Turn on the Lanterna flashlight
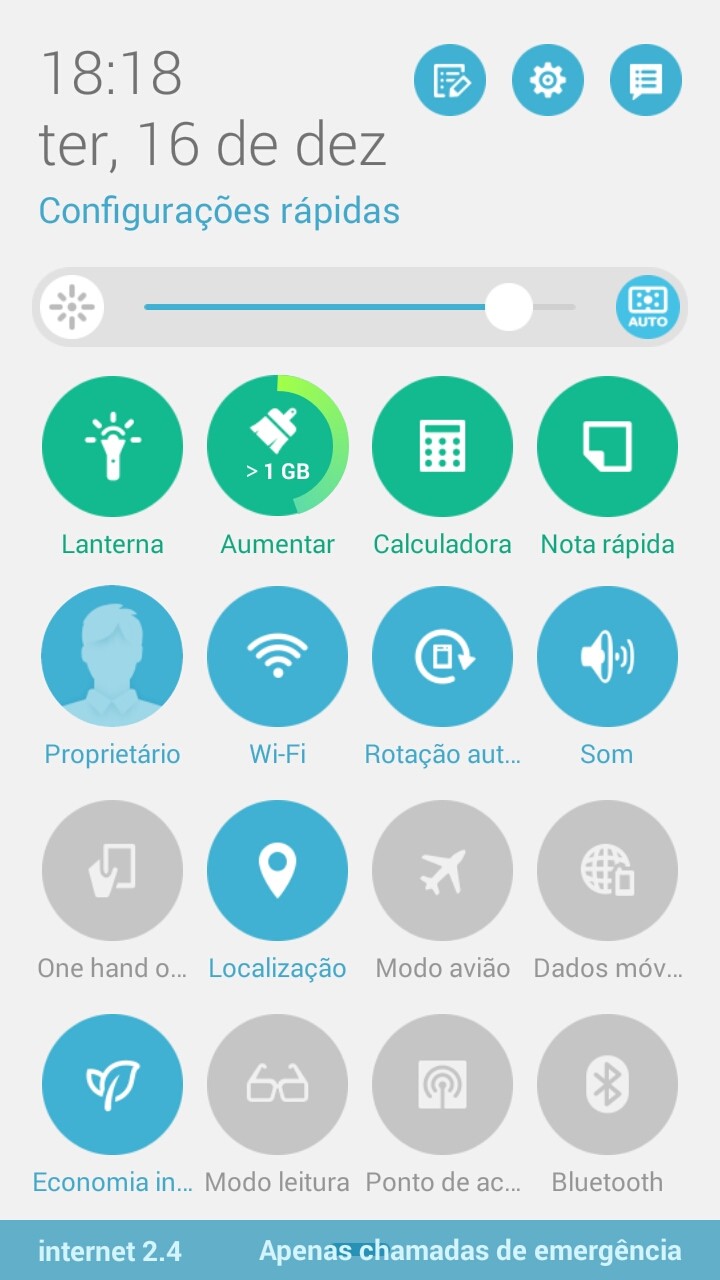 click(x=112, y=446)
